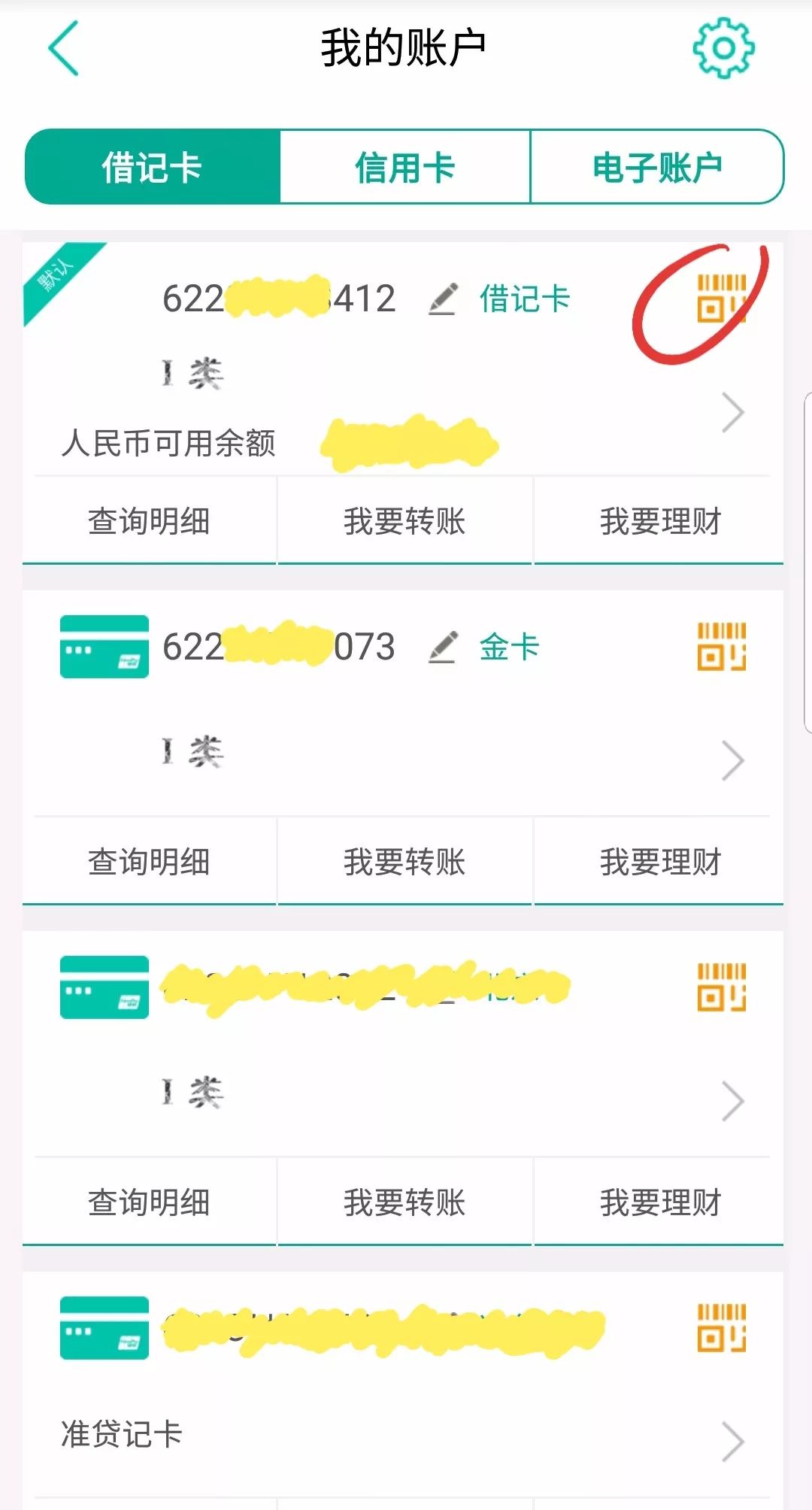Click 查询明细 on the default debit card

149,520
